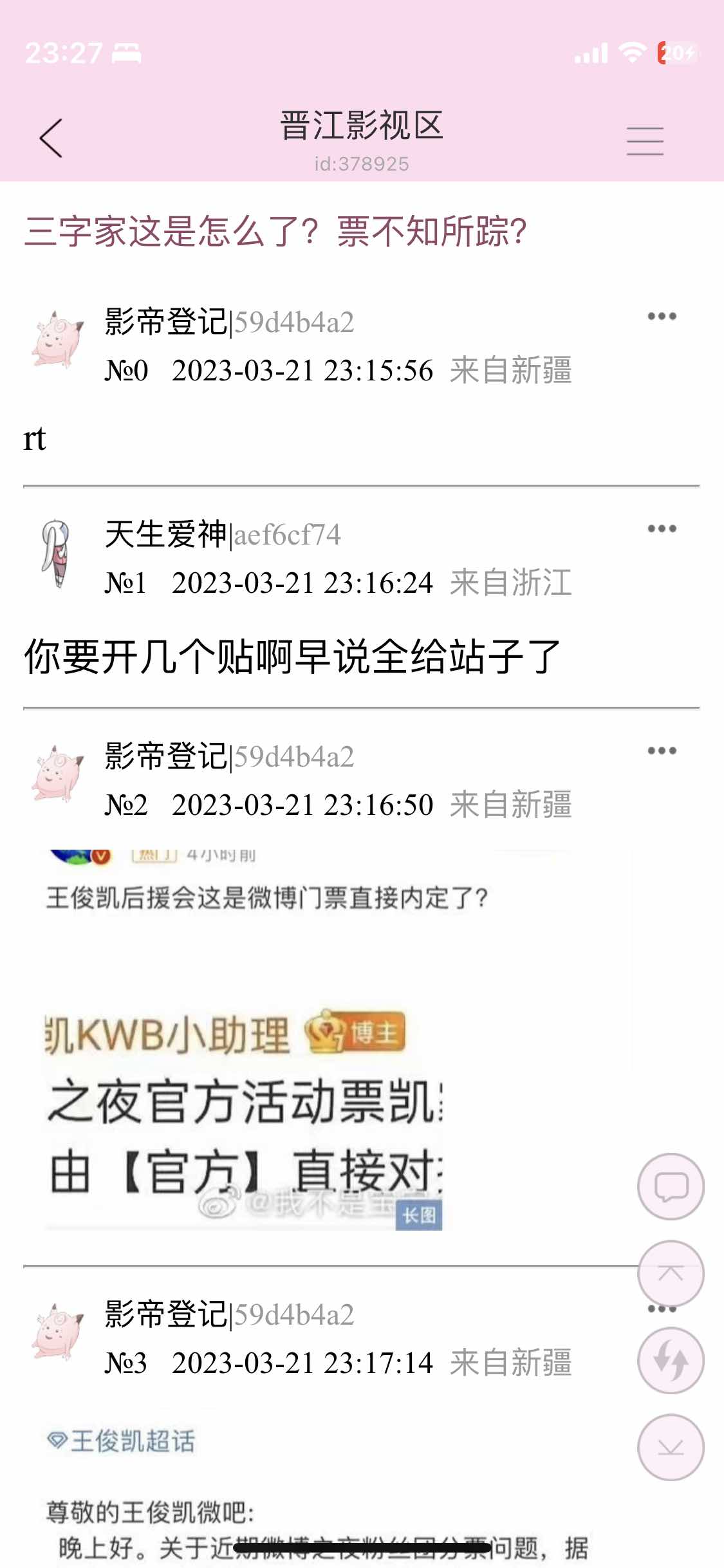Open options menu for post №0
This screenshot has width=724, height=1568.
coord(662,315)
